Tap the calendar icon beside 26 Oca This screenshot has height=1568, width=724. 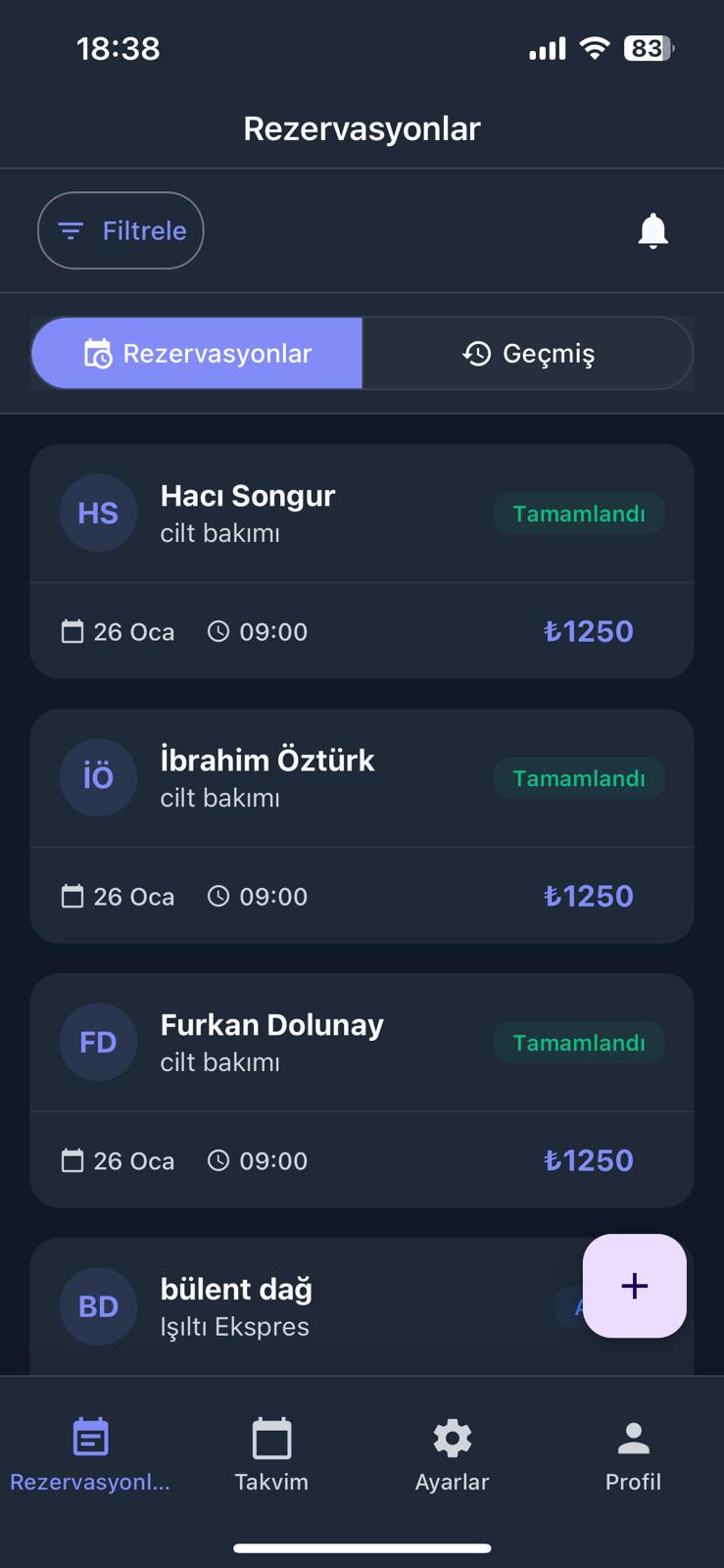click(x=72, y=631)
